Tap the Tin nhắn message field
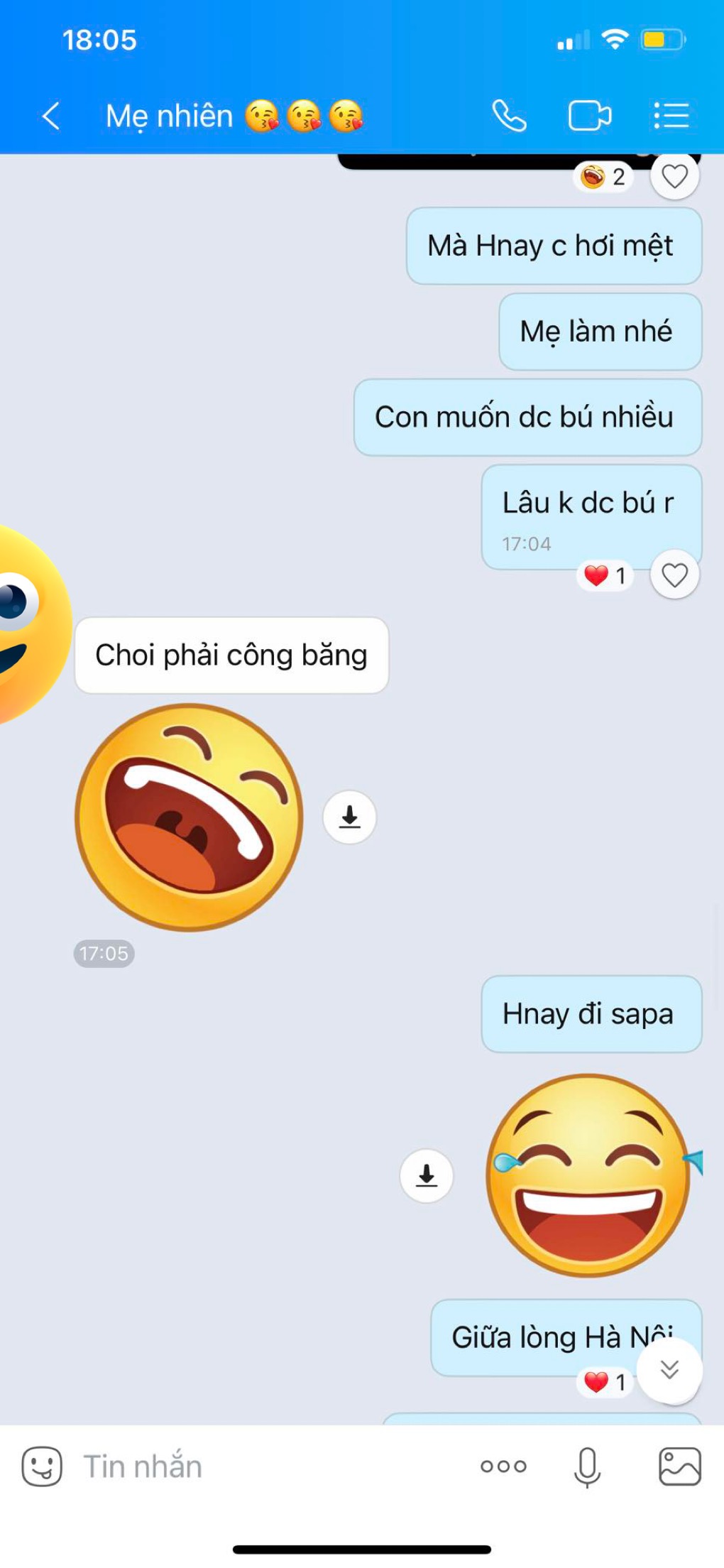Viewport: 724px width, 1568px height. [x=270, y=1466]
